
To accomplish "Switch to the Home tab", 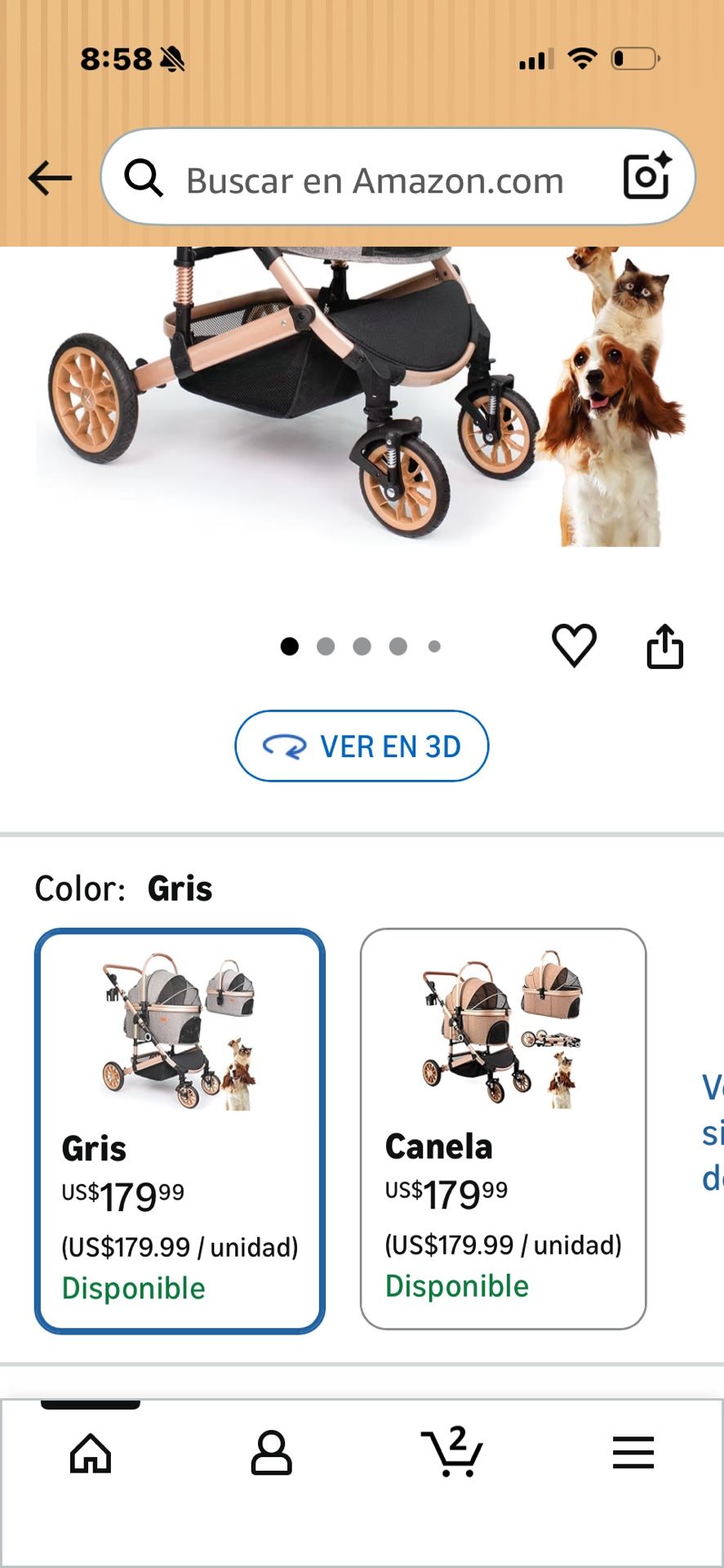I will tap(90, 1453).
